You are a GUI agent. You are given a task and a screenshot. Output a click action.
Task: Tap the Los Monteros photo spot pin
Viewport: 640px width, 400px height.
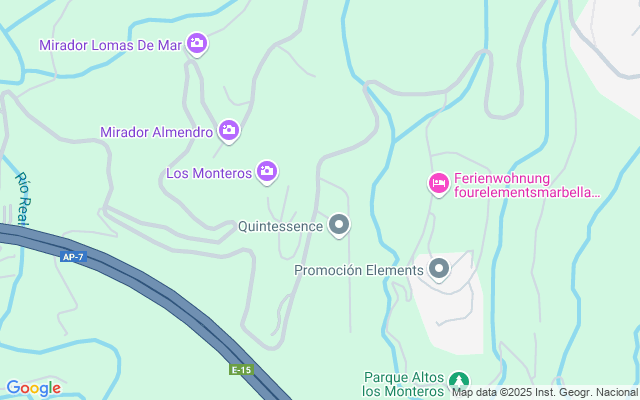point(267,172)
